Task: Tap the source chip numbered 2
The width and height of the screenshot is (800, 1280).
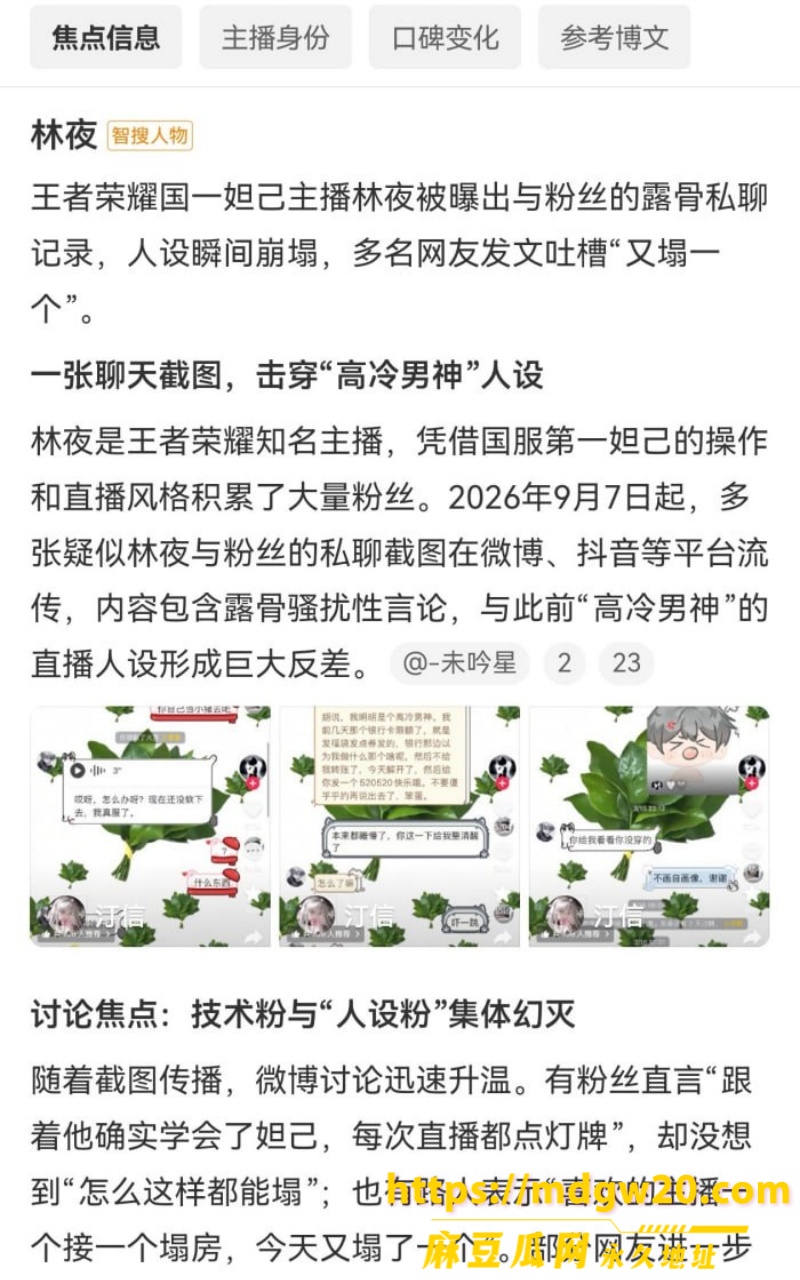Action: (x=564, y=663)
